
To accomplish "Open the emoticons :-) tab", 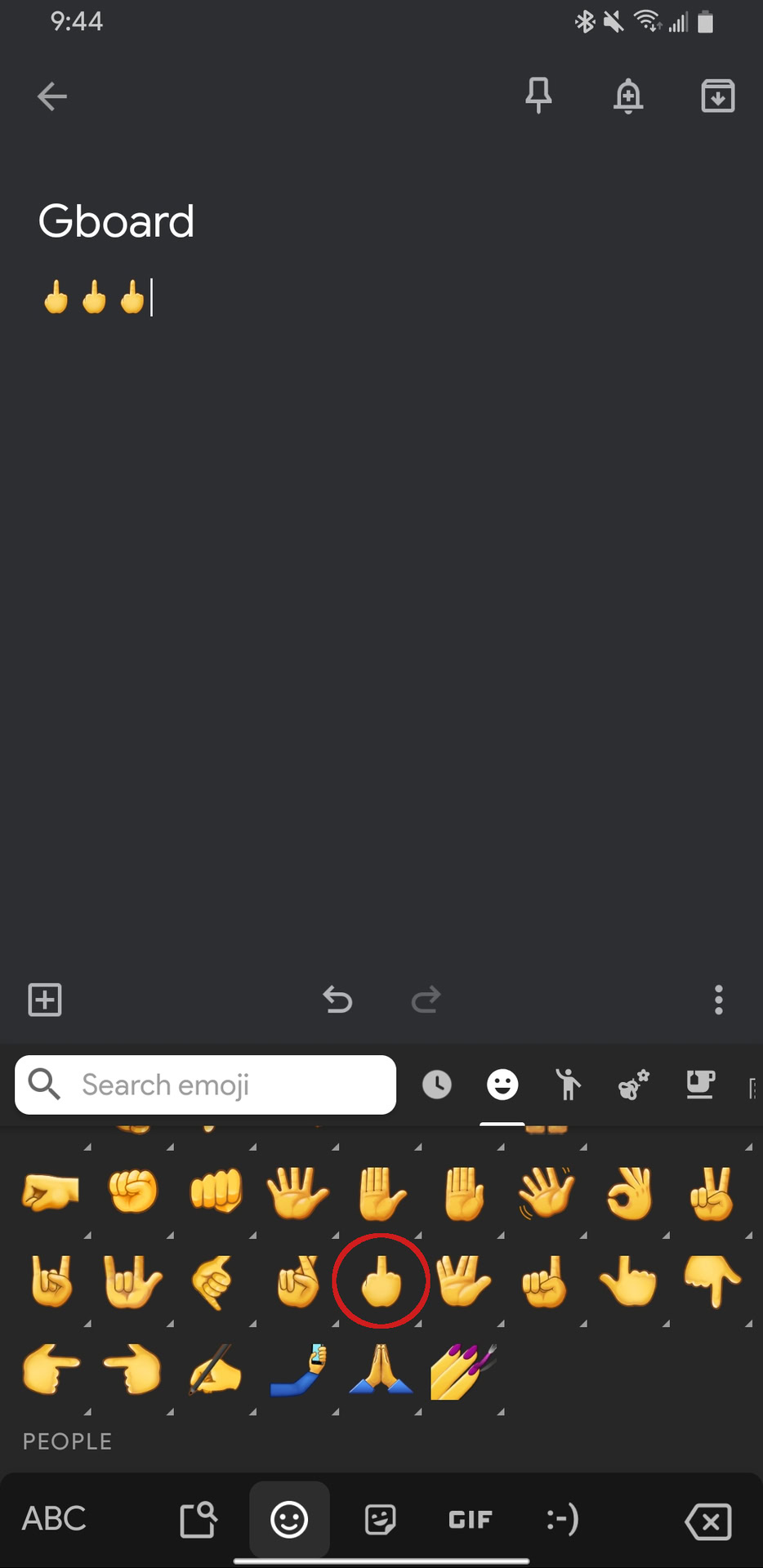I will pos(562,1519).
